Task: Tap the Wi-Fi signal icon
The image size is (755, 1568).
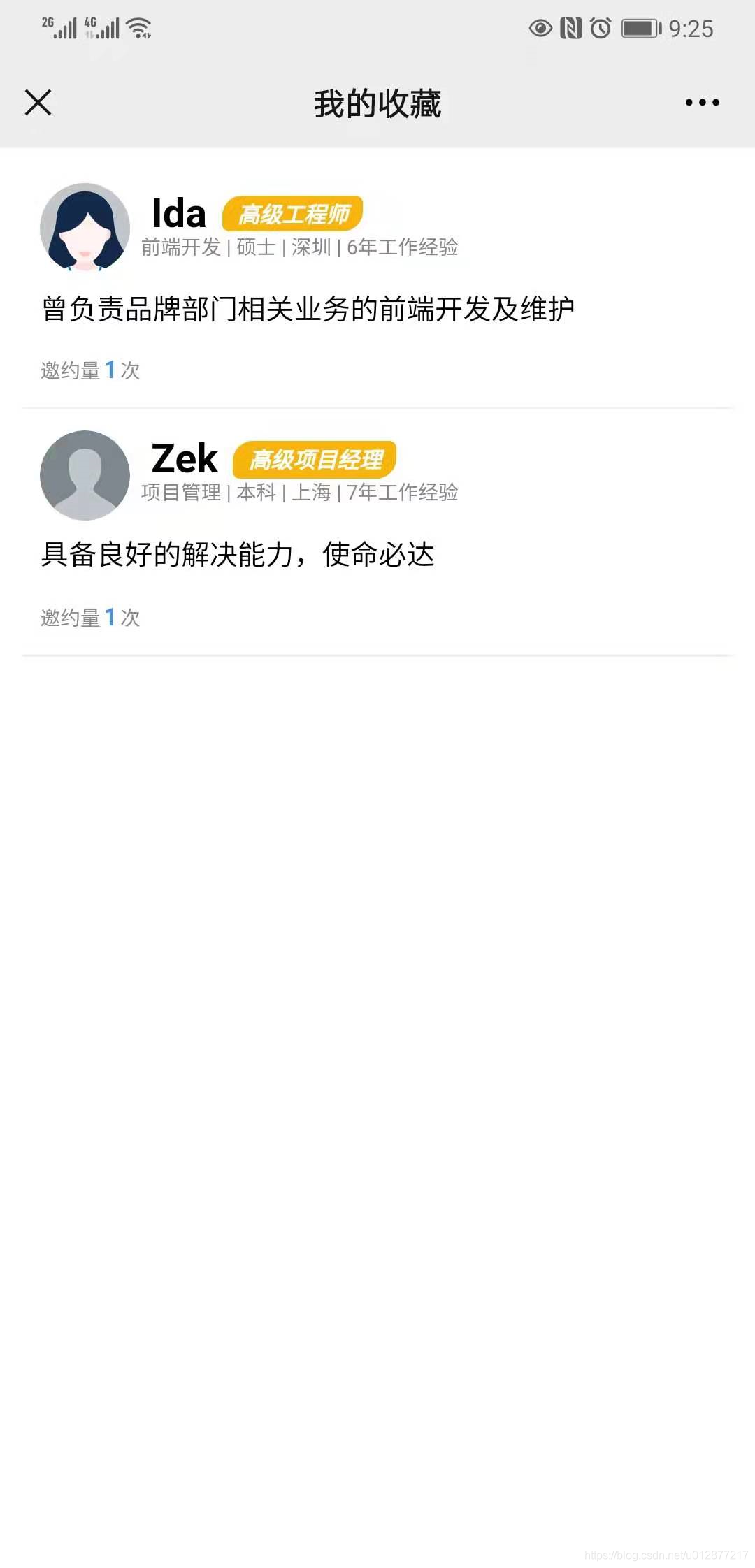Action: pyautogui.click(x=139, y=28)
